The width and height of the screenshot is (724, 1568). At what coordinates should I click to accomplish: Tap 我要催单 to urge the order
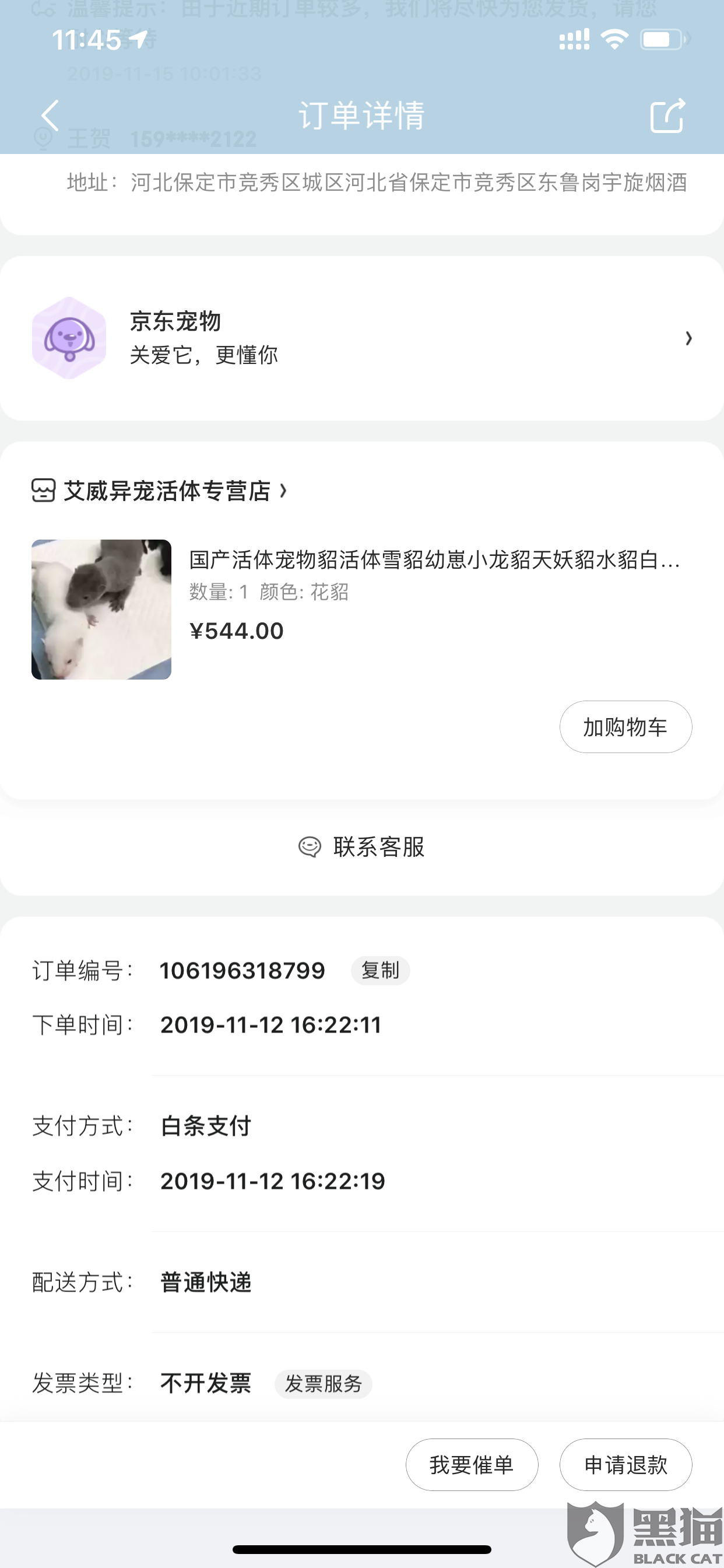point(472,1465)
